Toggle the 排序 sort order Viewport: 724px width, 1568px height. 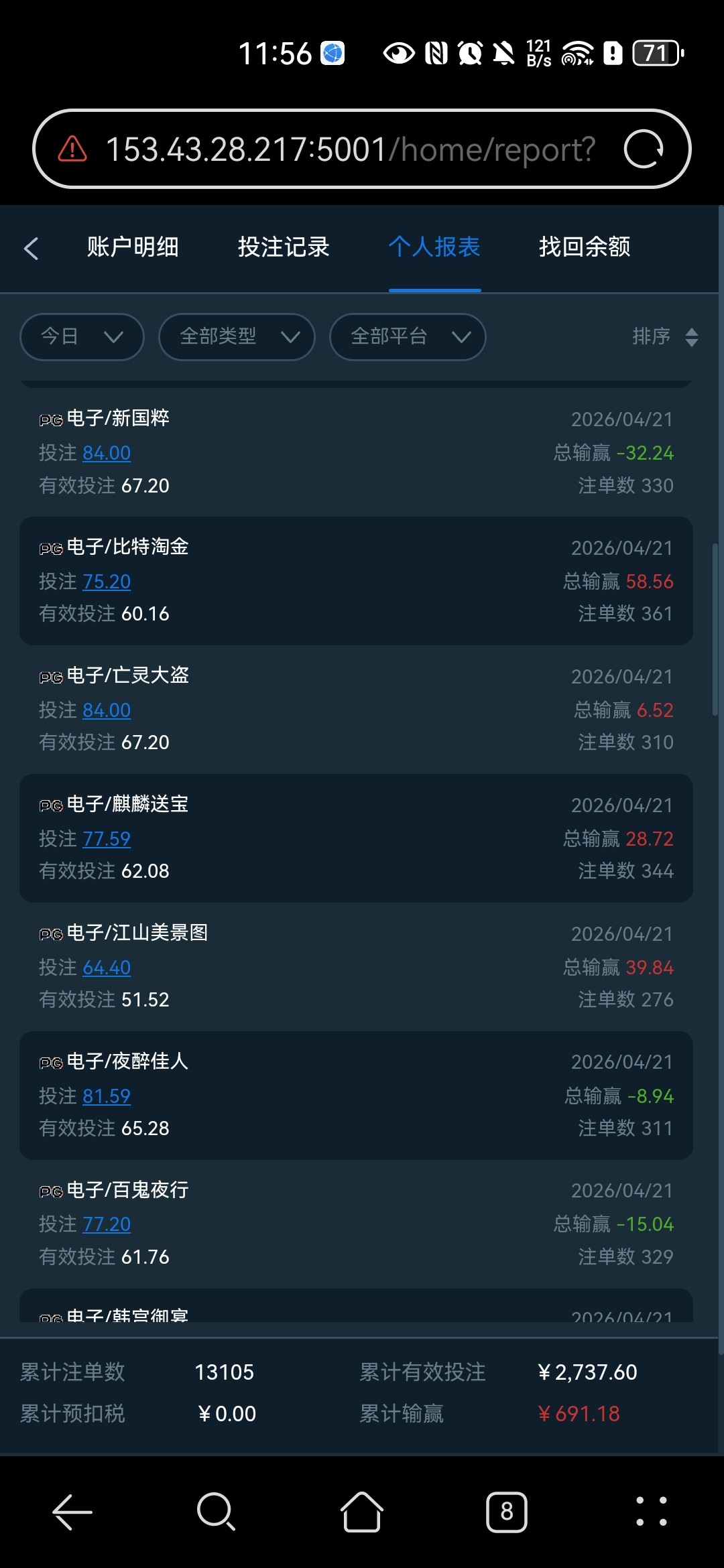pyautogui.click(x=665, y=336)
